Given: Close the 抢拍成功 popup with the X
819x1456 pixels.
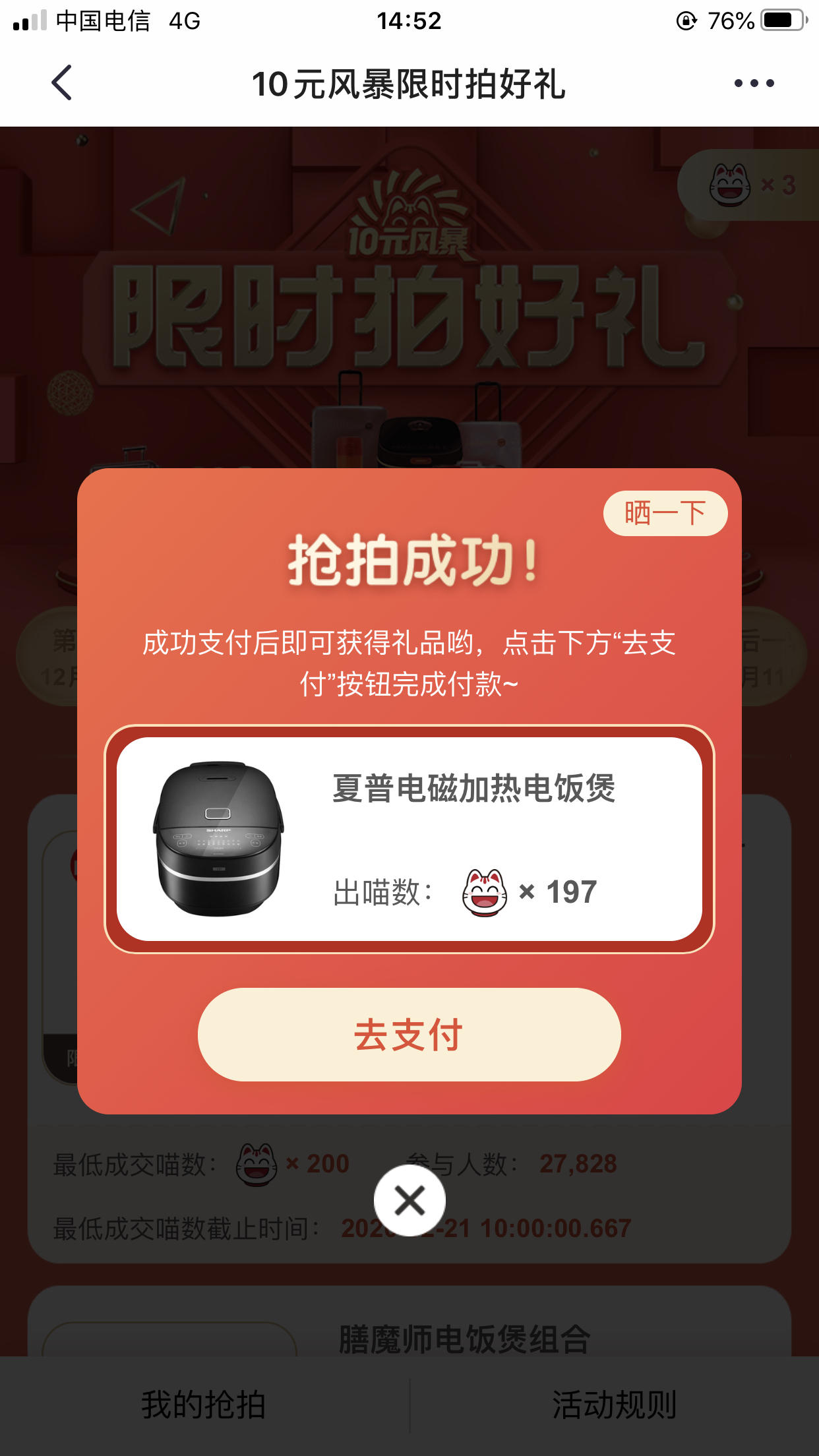Looking at the screenshot, I should pyautogui.click(x=409, y=1201).
